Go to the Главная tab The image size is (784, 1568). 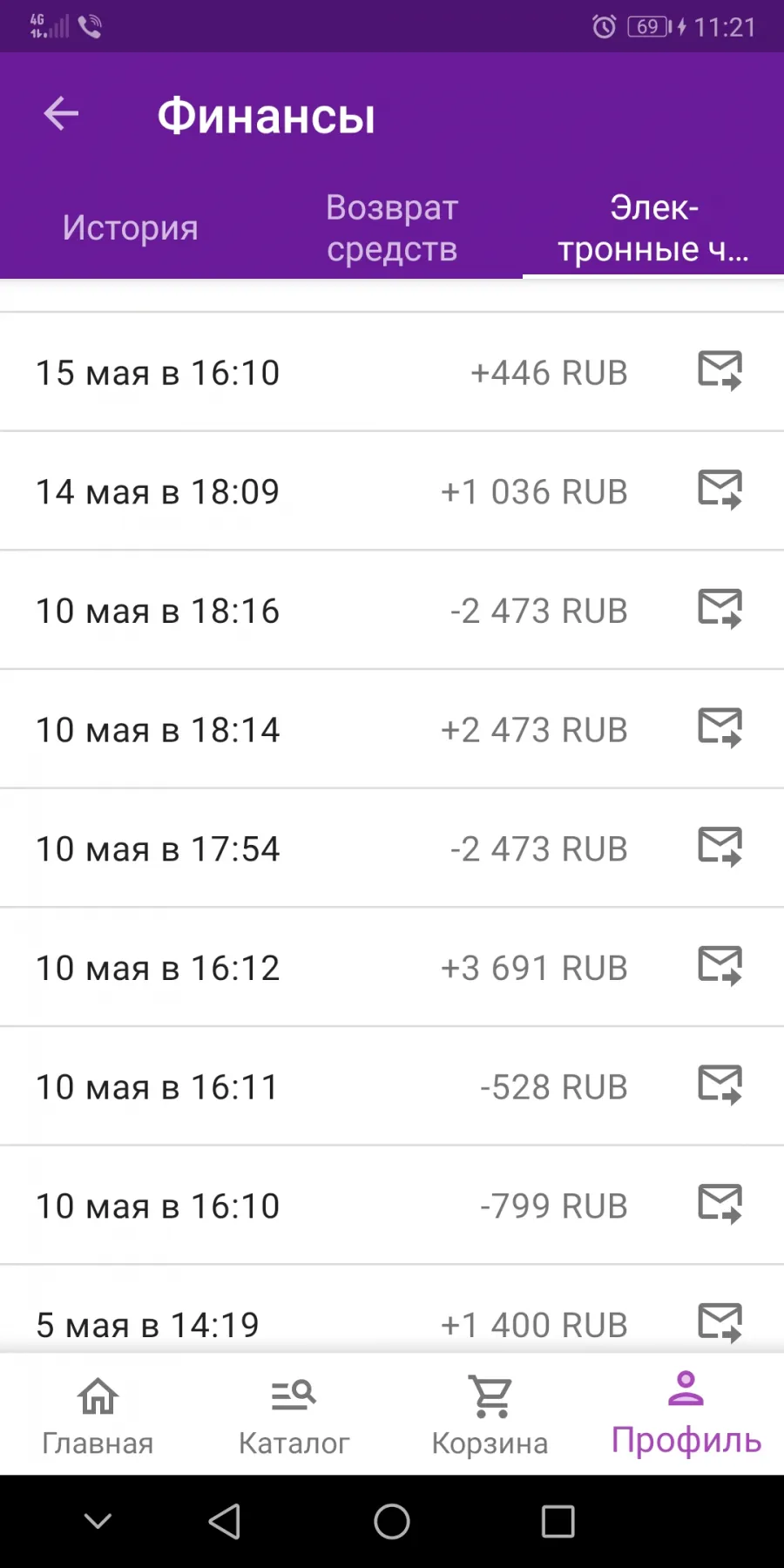click(x=98, y=1415)
